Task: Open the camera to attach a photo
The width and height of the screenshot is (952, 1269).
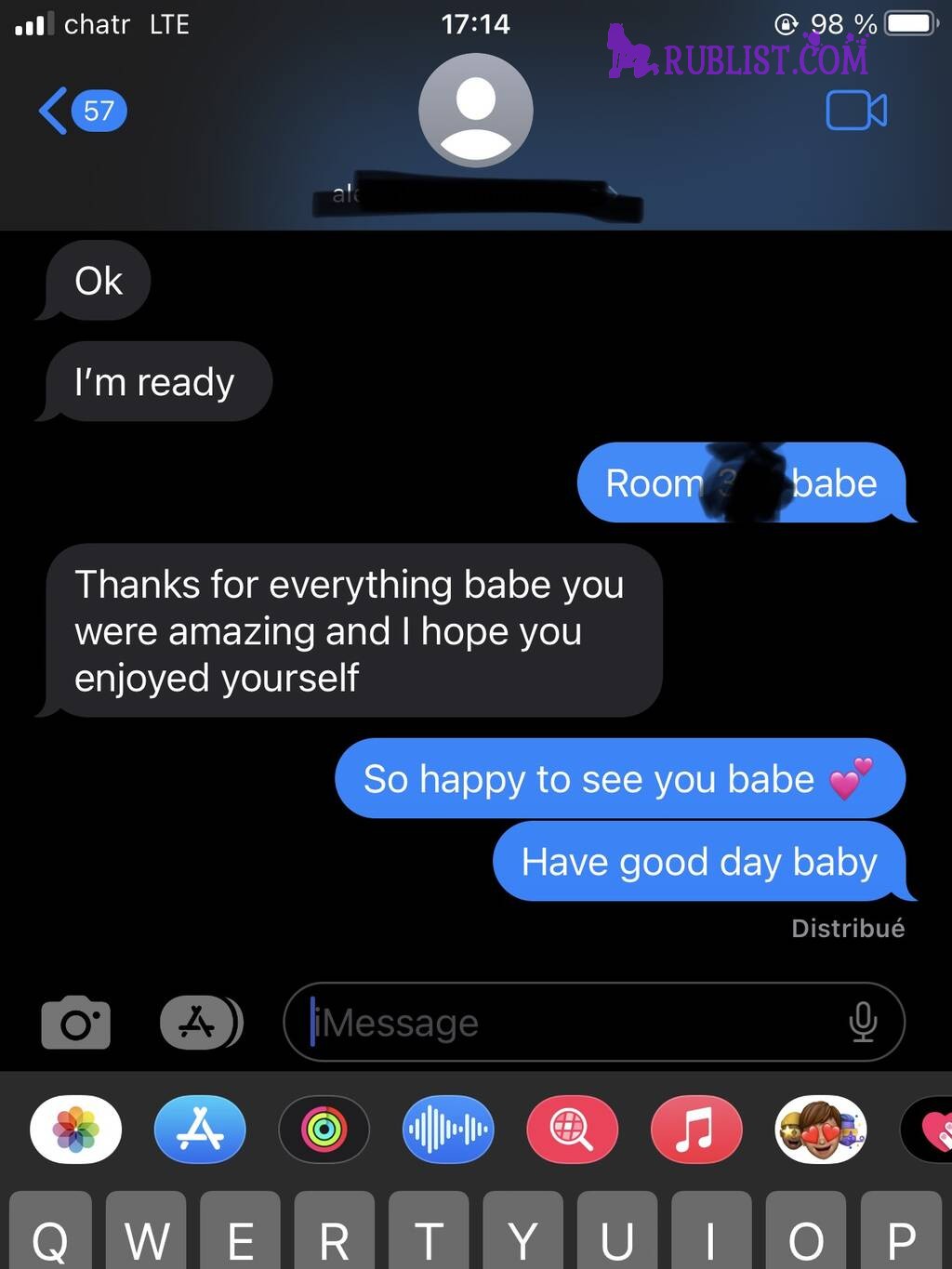Action: (75, 1023)
